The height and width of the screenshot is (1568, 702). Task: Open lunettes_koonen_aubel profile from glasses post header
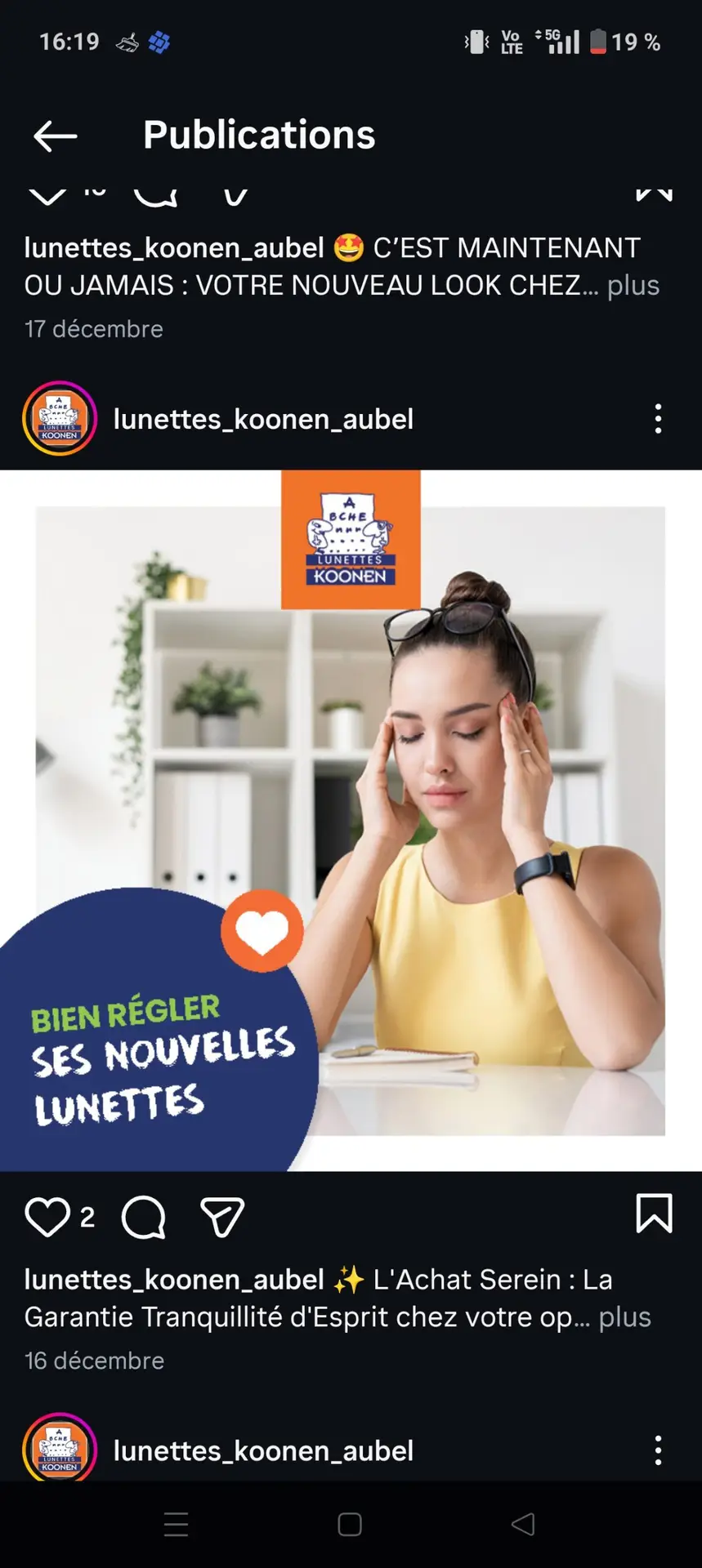tap(263, 419)
